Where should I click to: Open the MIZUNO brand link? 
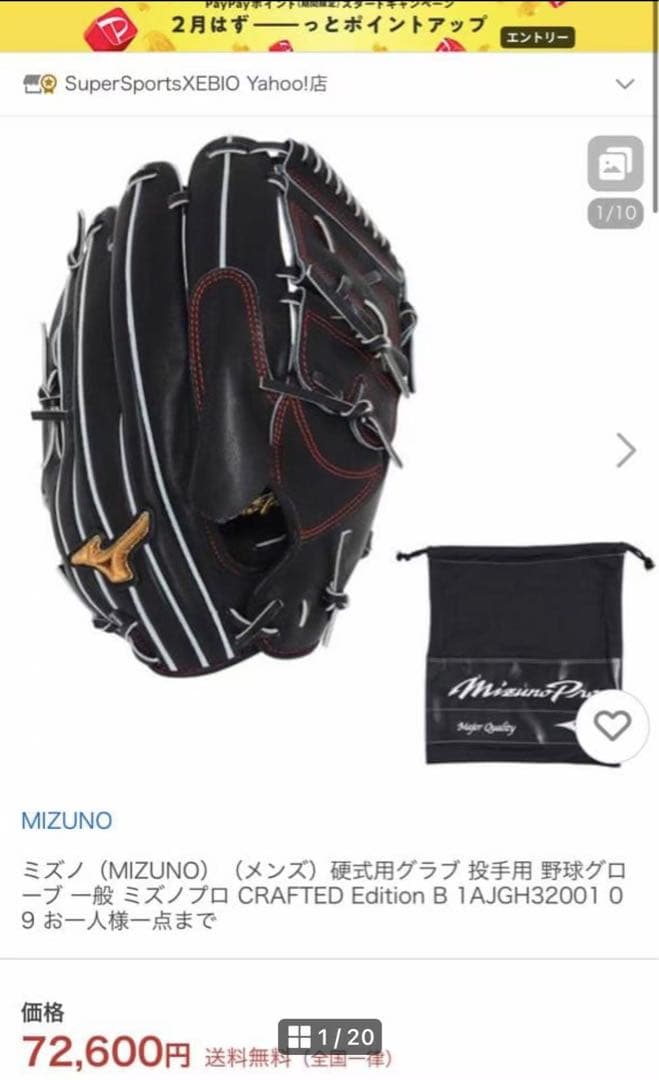[x=67, y=821]
